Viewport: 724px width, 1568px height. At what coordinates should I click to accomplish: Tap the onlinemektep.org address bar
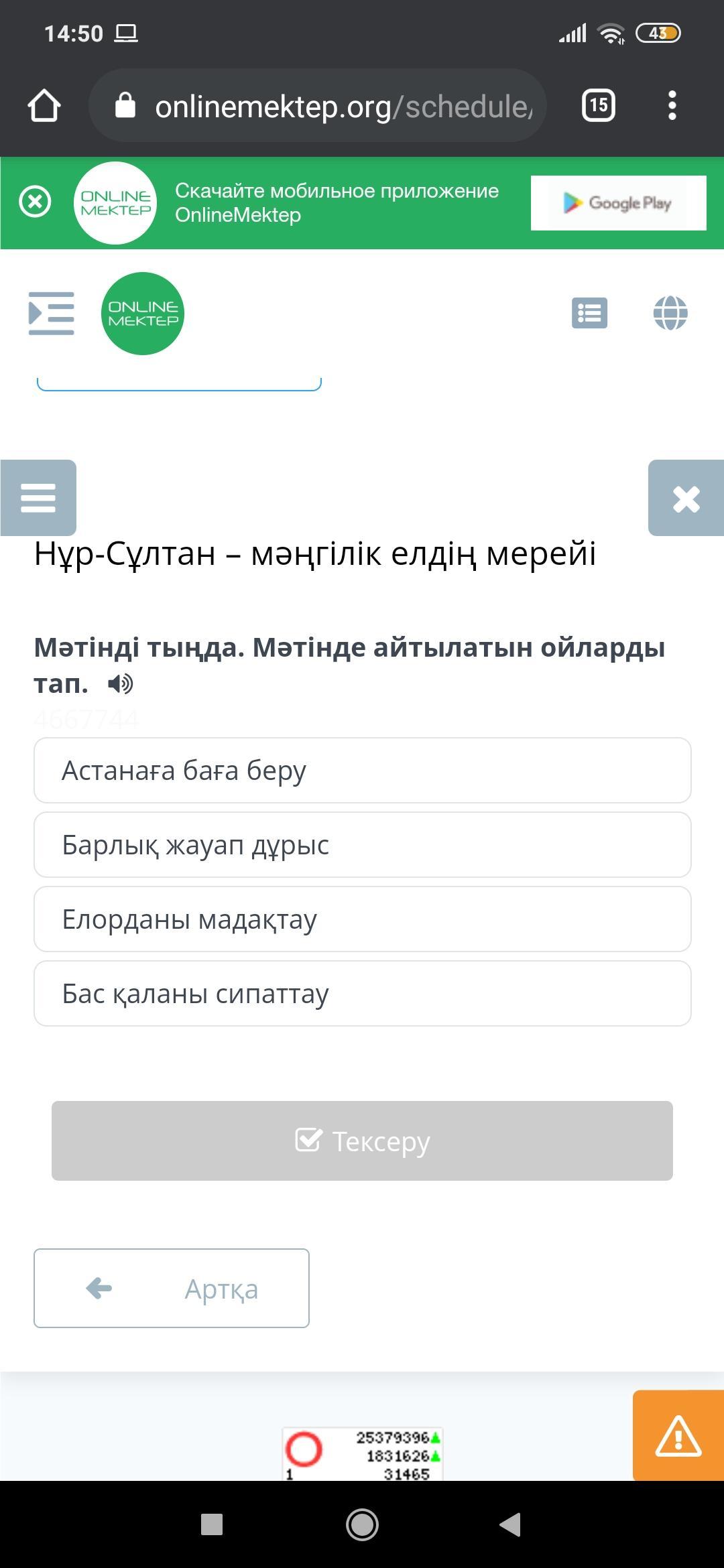click(318, 106)
